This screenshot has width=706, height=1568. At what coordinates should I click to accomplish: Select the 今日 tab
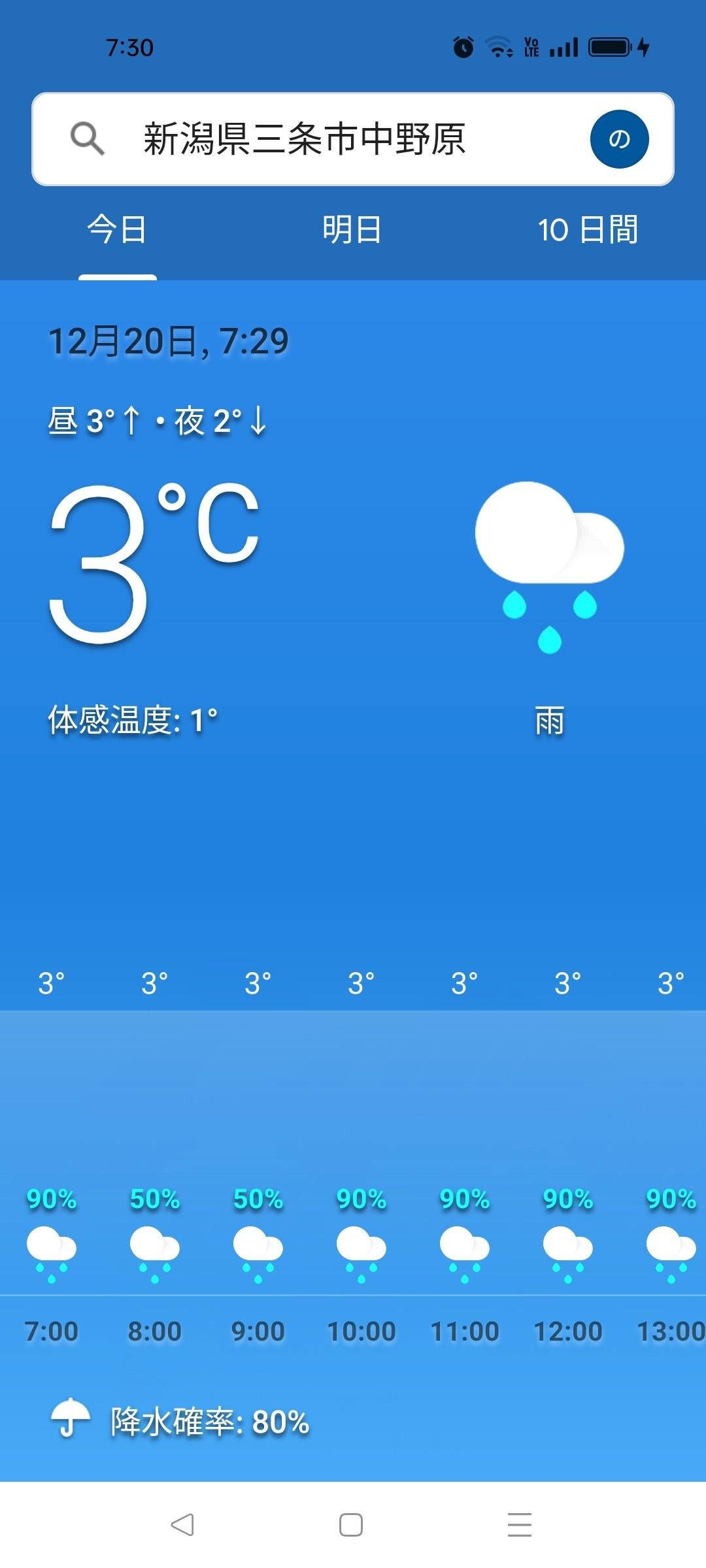(x=118, y=230)
